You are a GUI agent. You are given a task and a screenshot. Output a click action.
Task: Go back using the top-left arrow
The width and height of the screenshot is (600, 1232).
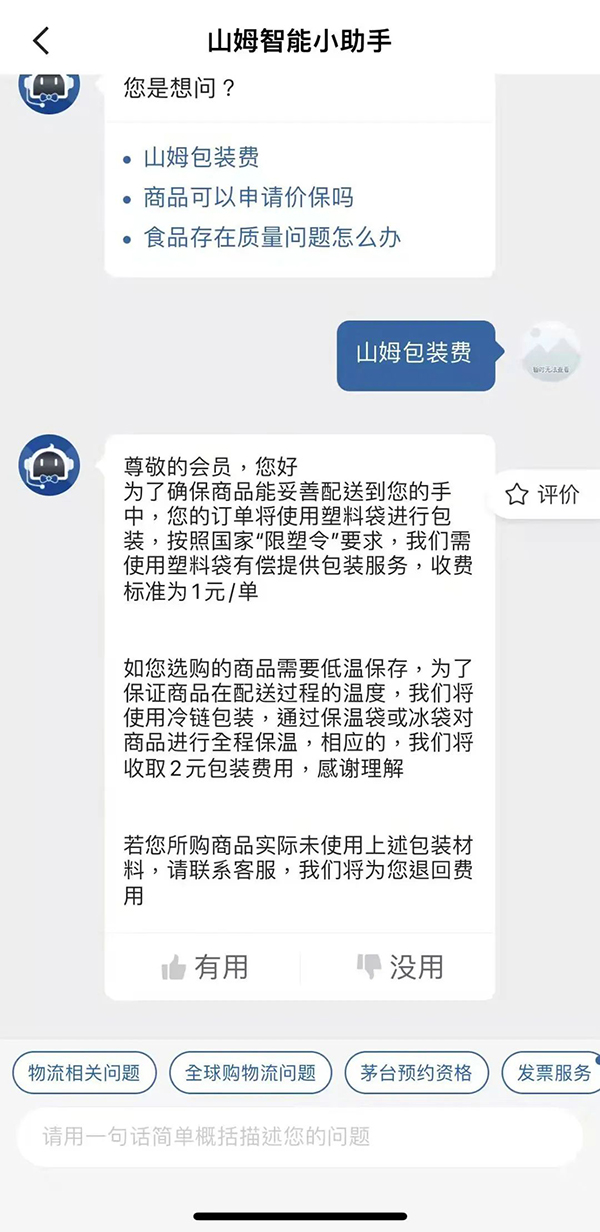click(x=40, y=41)
